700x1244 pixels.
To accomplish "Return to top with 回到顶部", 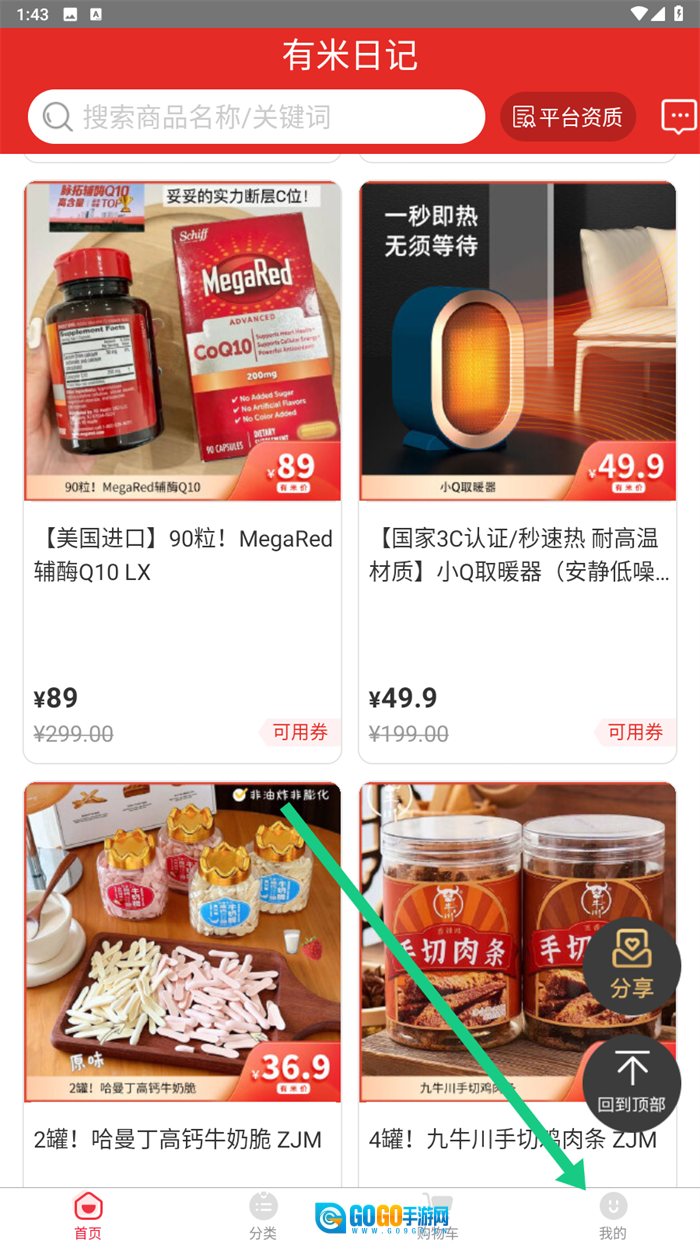I will click(632, 1082).
